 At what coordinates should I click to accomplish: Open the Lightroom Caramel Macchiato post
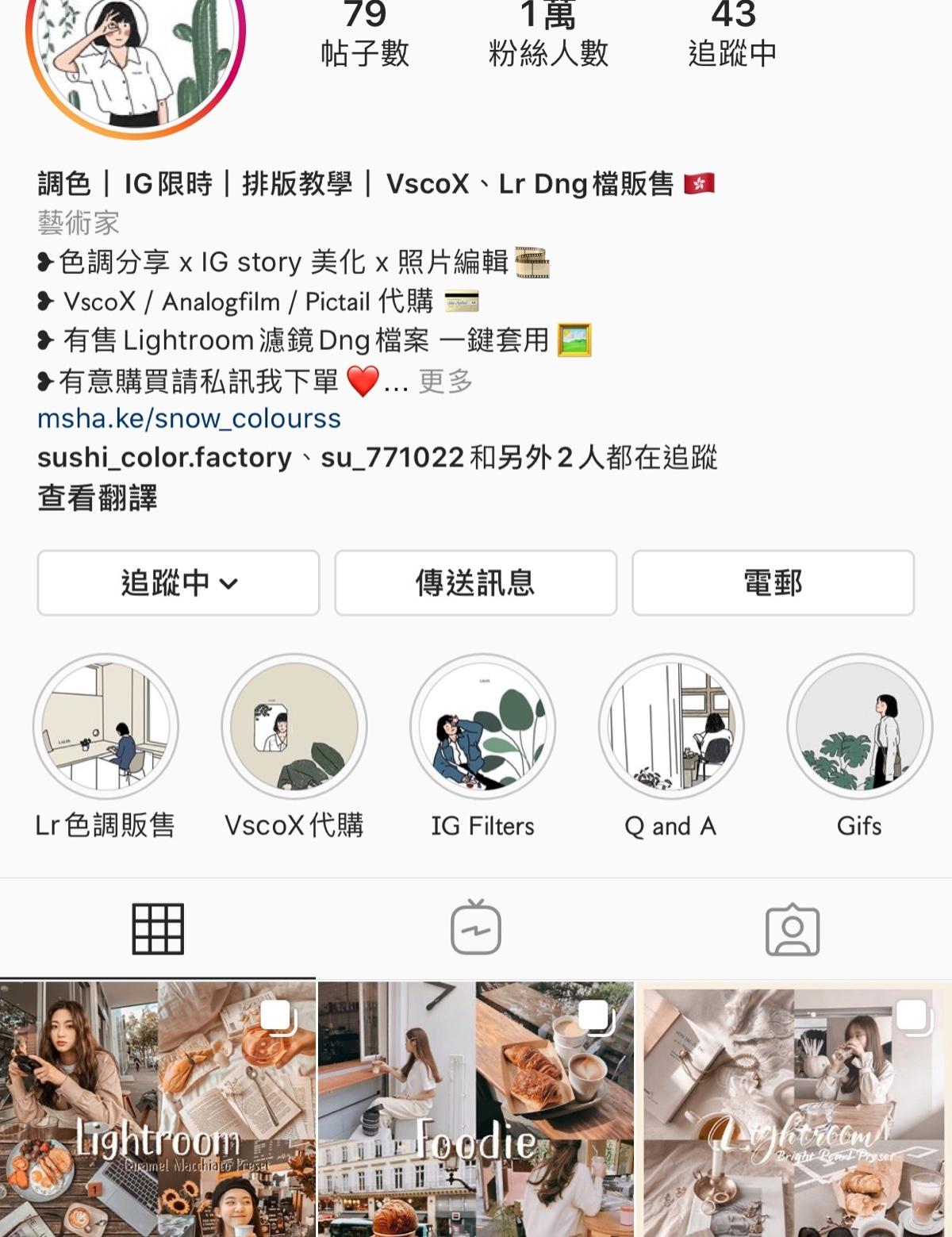click(x=157, y=1111)
